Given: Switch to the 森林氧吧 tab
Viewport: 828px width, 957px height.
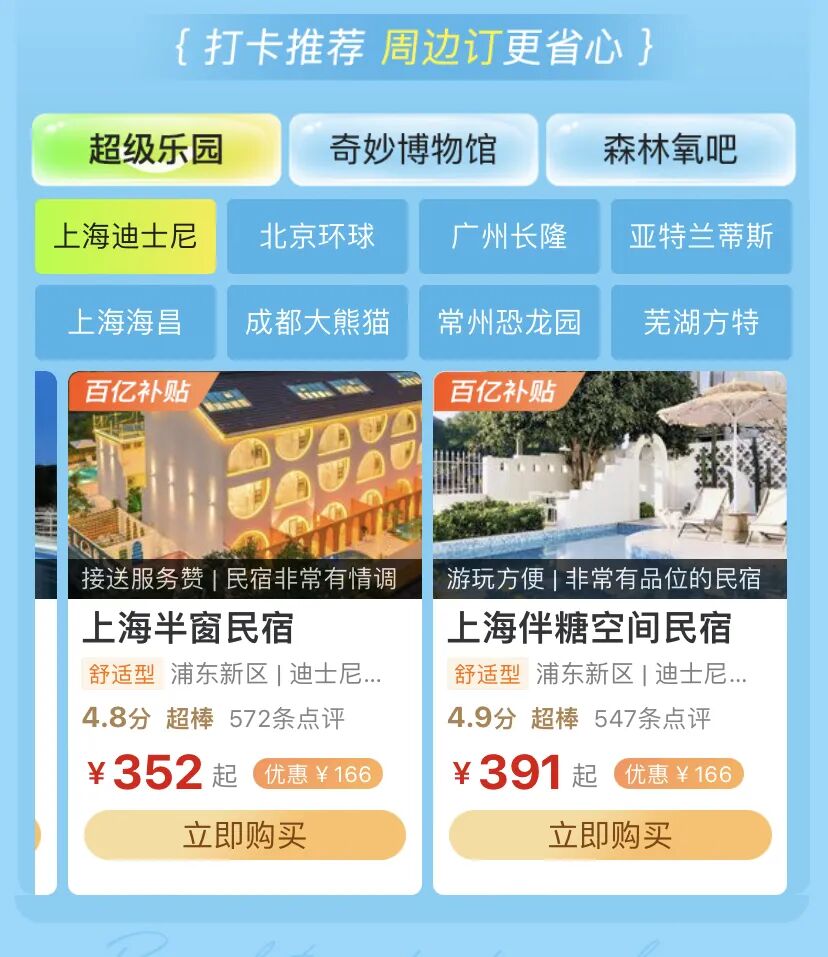Looking at the screenshot, I should (670, 150).
